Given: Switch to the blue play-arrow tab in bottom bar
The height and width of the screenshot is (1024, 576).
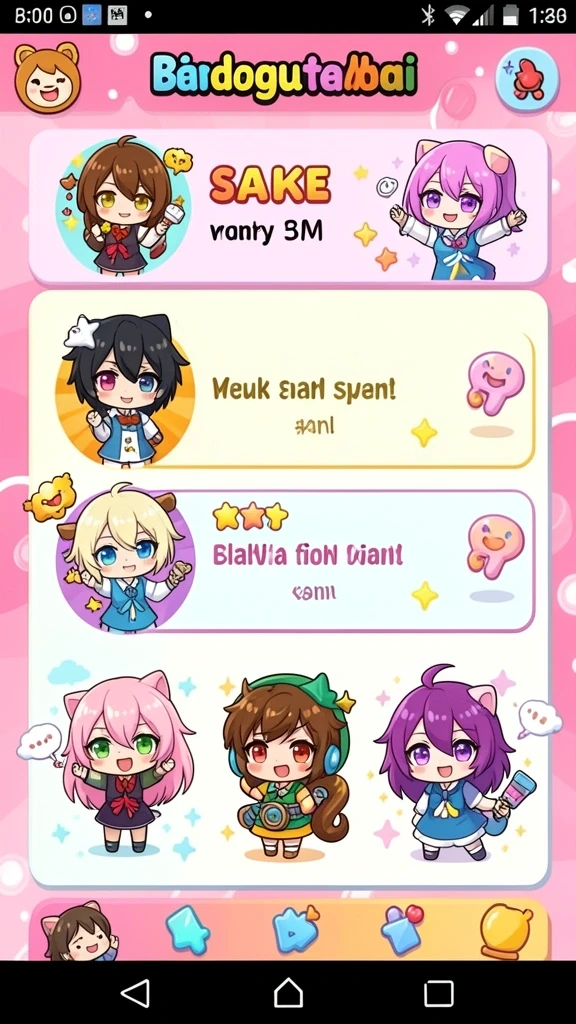Looking at the screenshot, I should click(x=295, y=929).
